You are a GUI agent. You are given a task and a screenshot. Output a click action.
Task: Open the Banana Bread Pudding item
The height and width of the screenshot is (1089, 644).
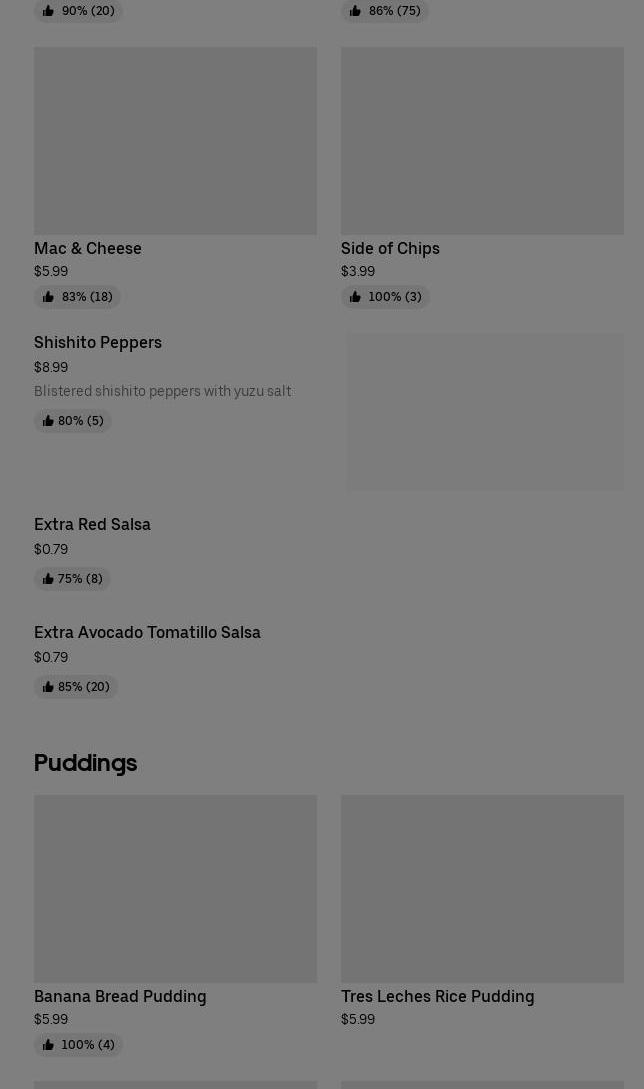pyautogui.click(x=175, y=925)
